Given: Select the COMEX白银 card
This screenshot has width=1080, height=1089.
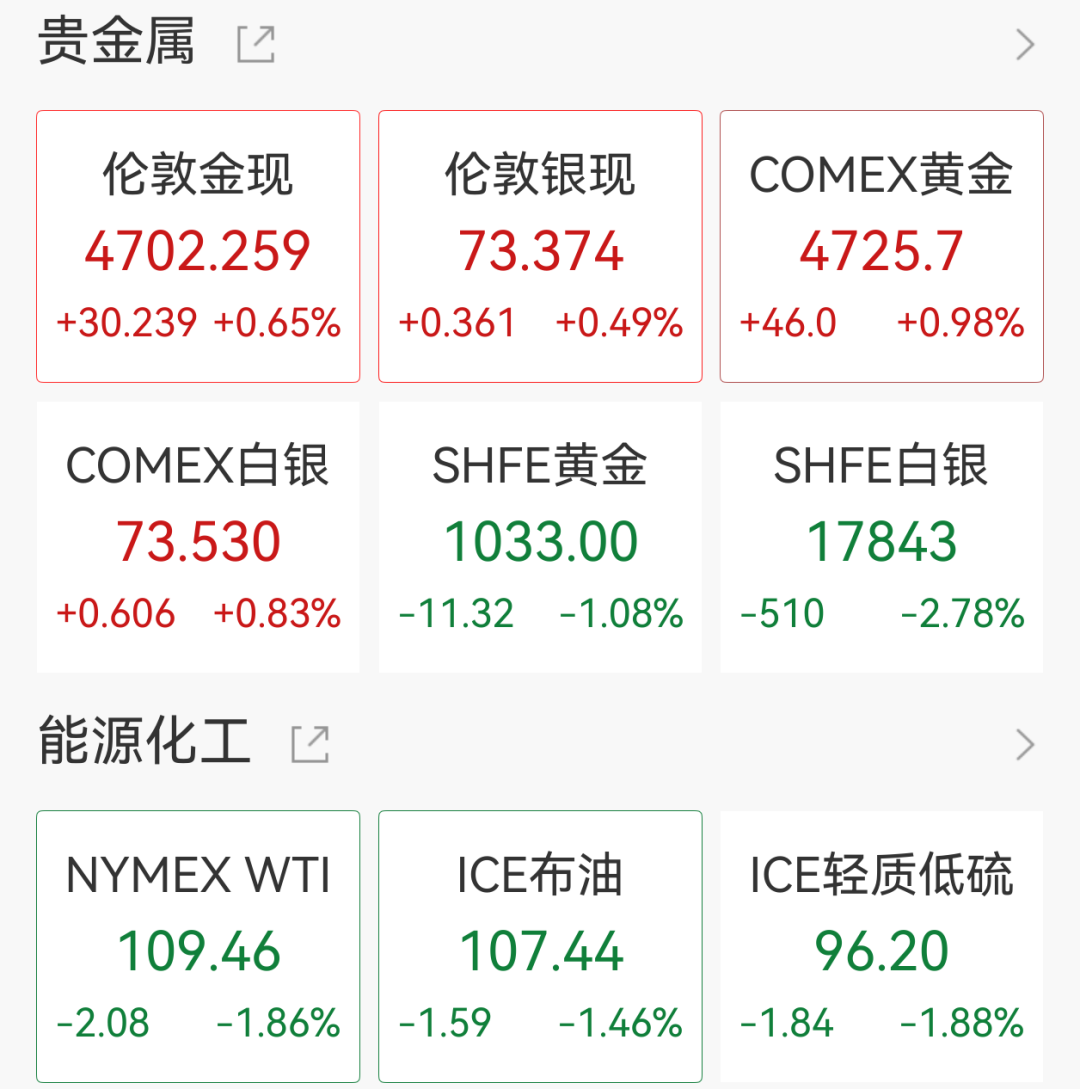Looking at the screenshot, I should pos(197,537).
